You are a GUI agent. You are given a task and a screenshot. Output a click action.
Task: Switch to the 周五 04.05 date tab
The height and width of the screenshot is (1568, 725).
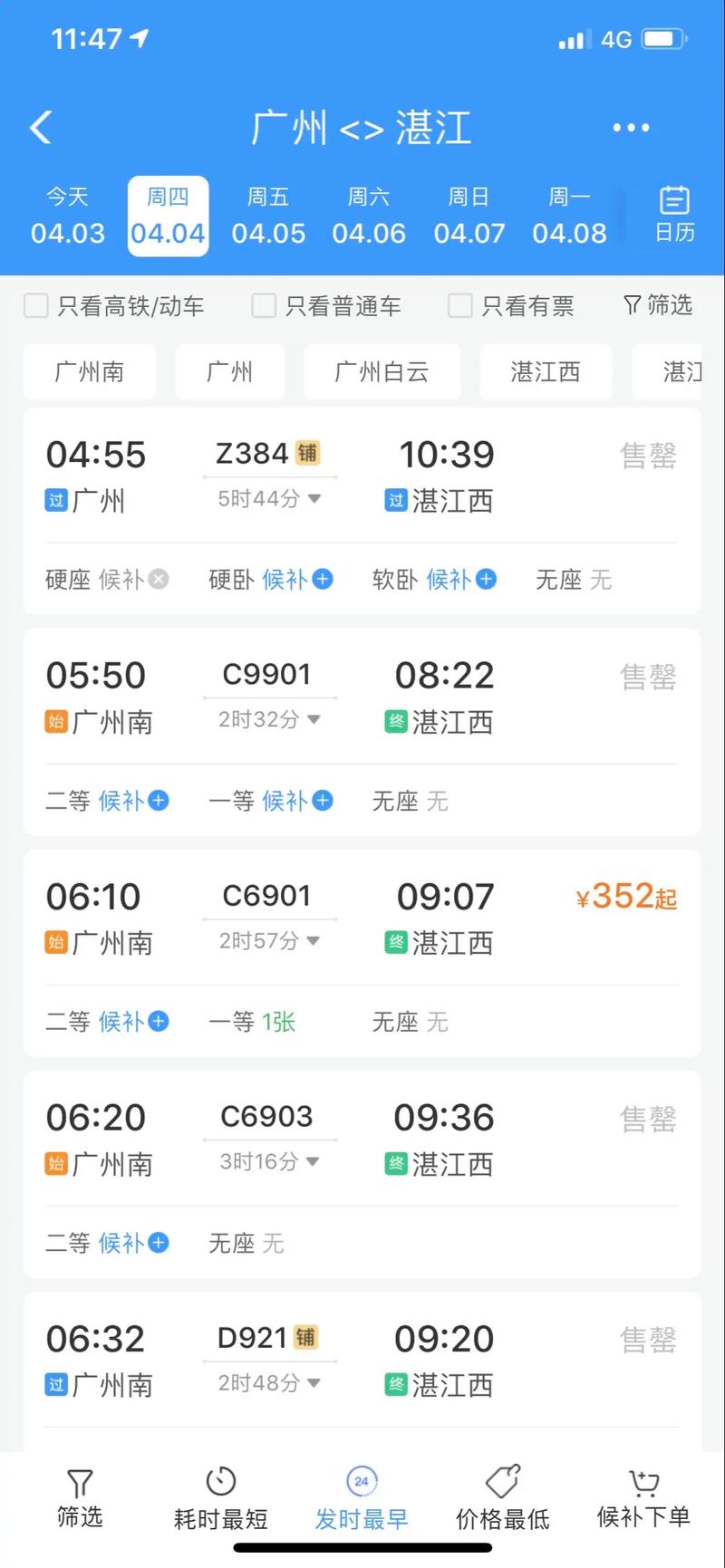pos(268,215)
